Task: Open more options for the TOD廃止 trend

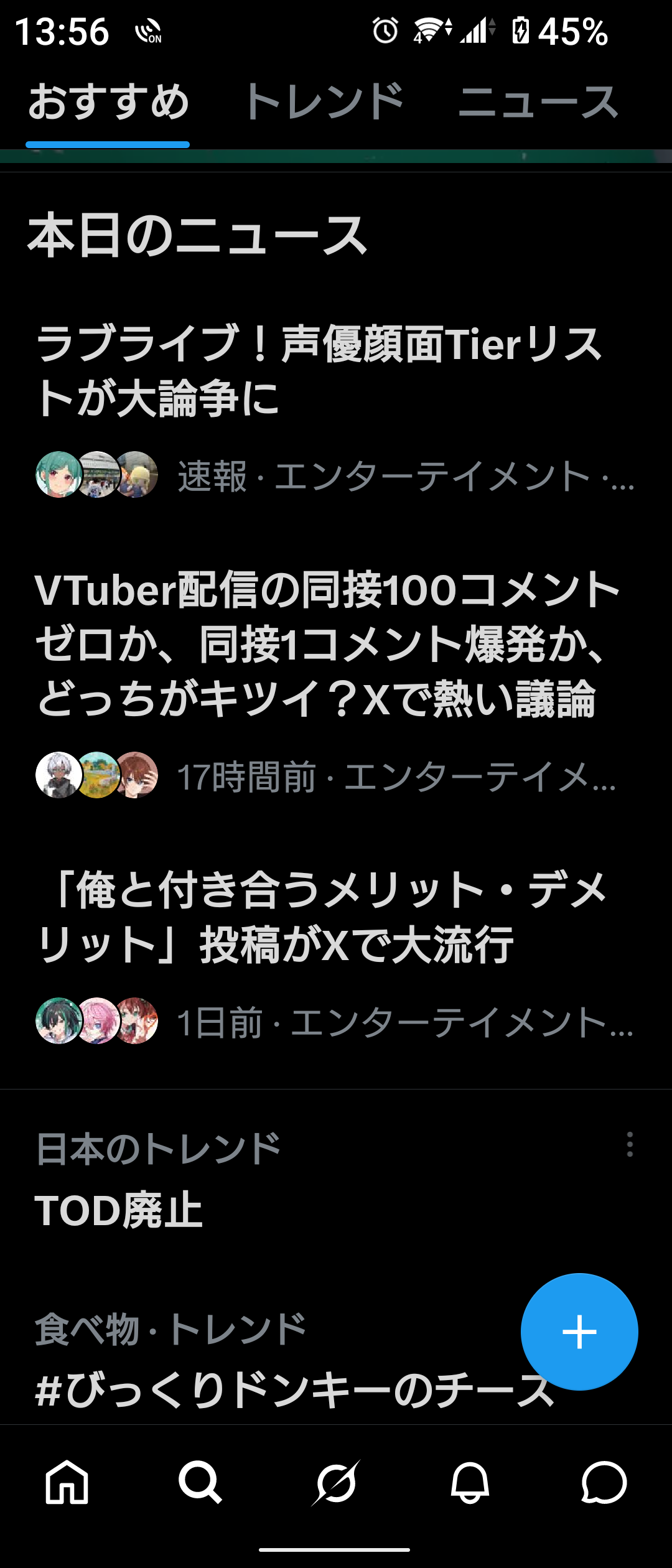Action: point(630,1144)
